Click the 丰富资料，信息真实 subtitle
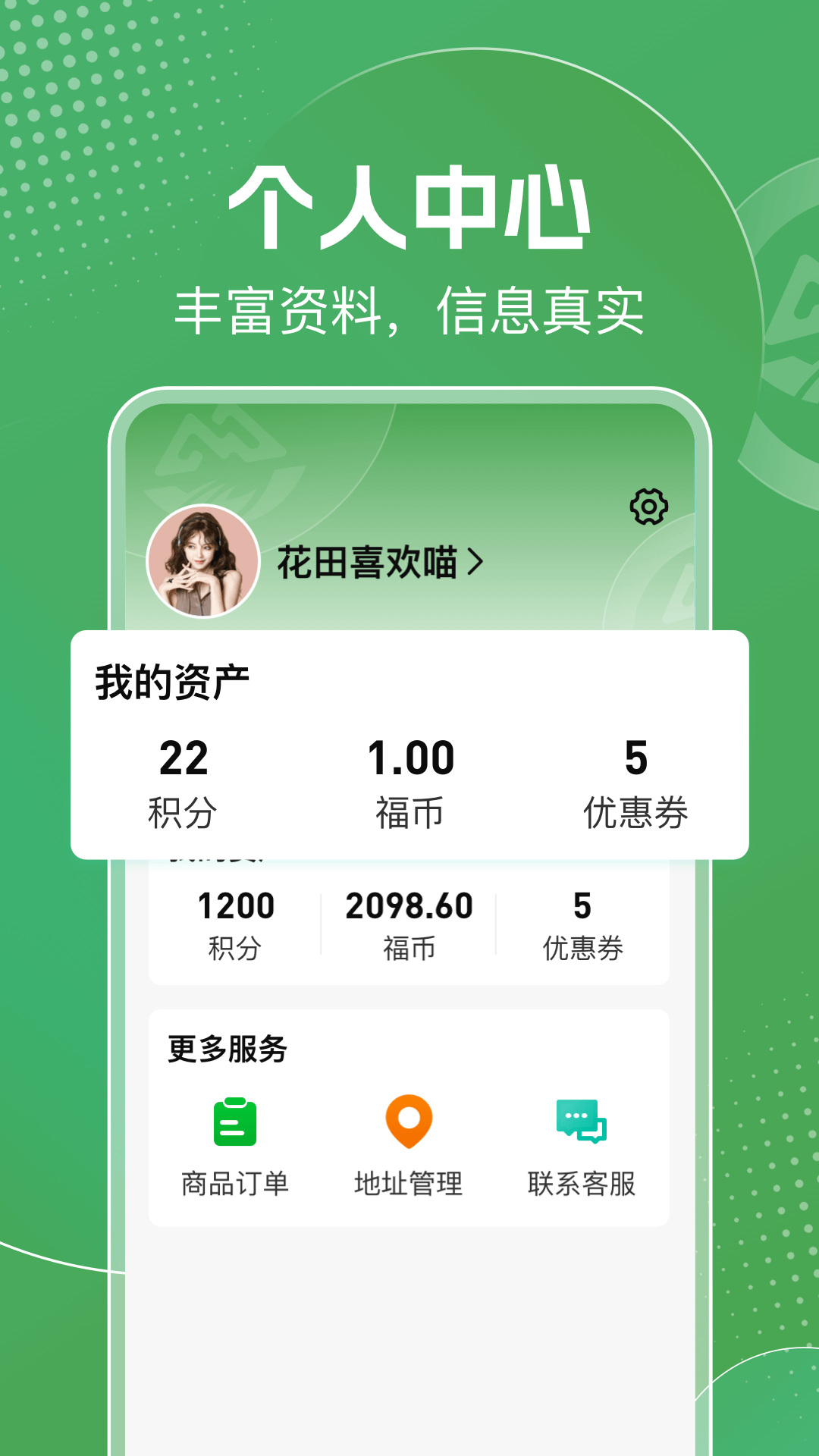This screenshot has height=1456, width=819. pos(409,307)
